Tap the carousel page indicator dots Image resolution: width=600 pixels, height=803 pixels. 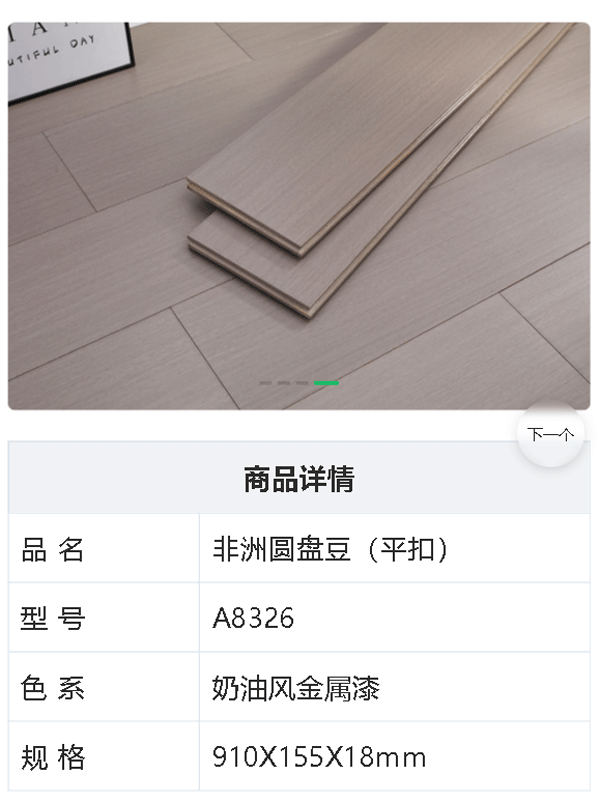pyautogui.click(x=299, y=383)
